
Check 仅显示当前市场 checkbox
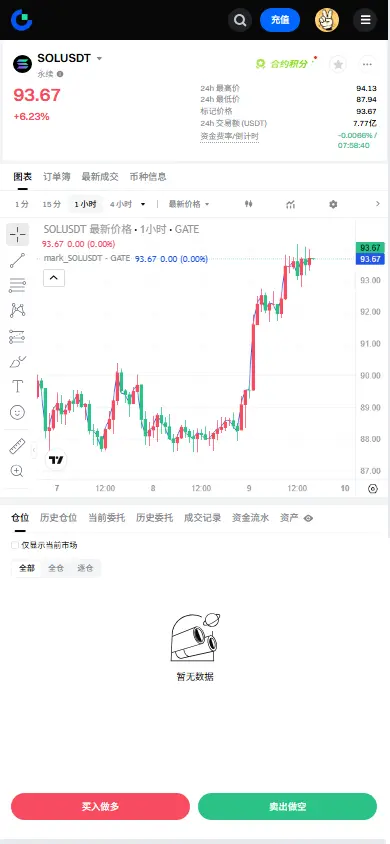coord(15,545)
